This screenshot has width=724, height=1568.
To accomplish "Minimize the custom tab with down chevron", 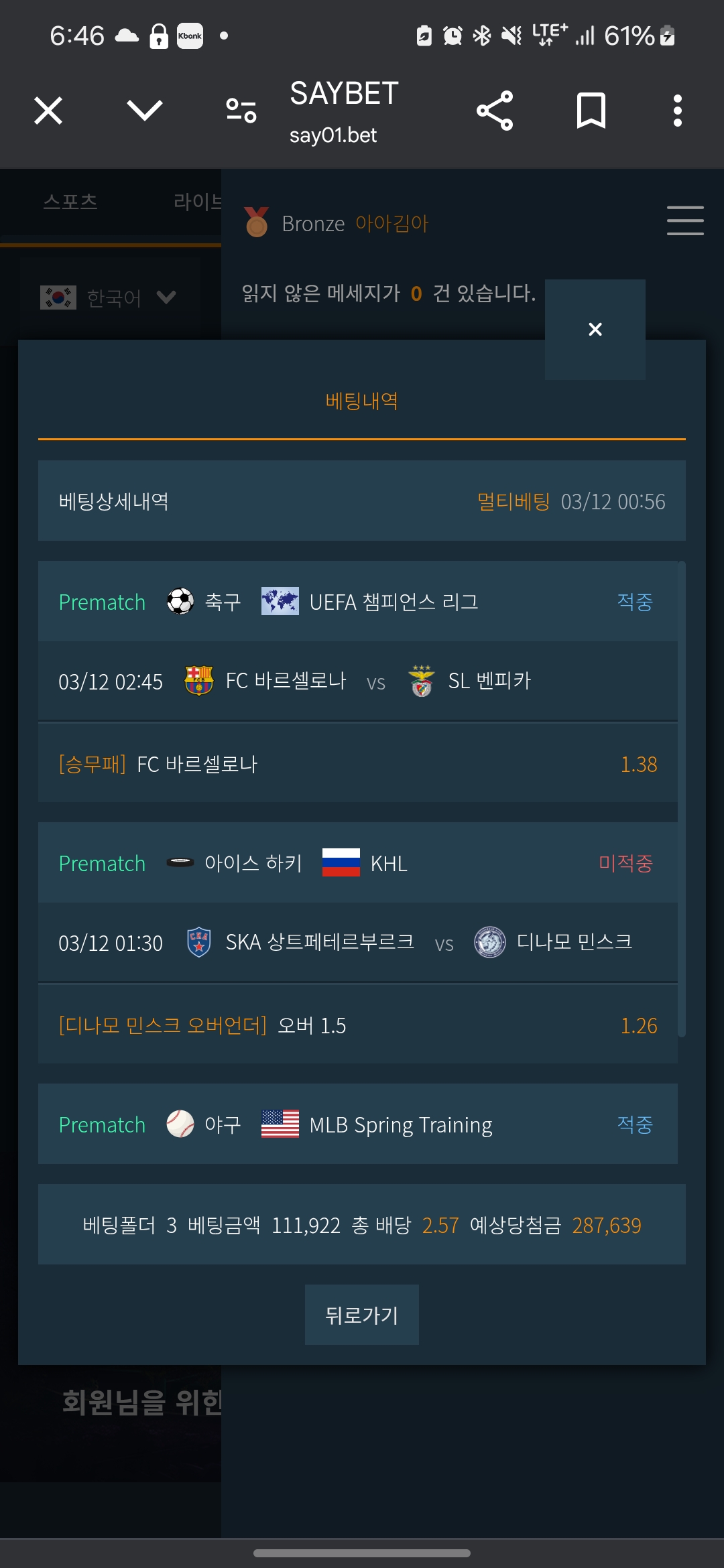I will [x=145, y=111].
